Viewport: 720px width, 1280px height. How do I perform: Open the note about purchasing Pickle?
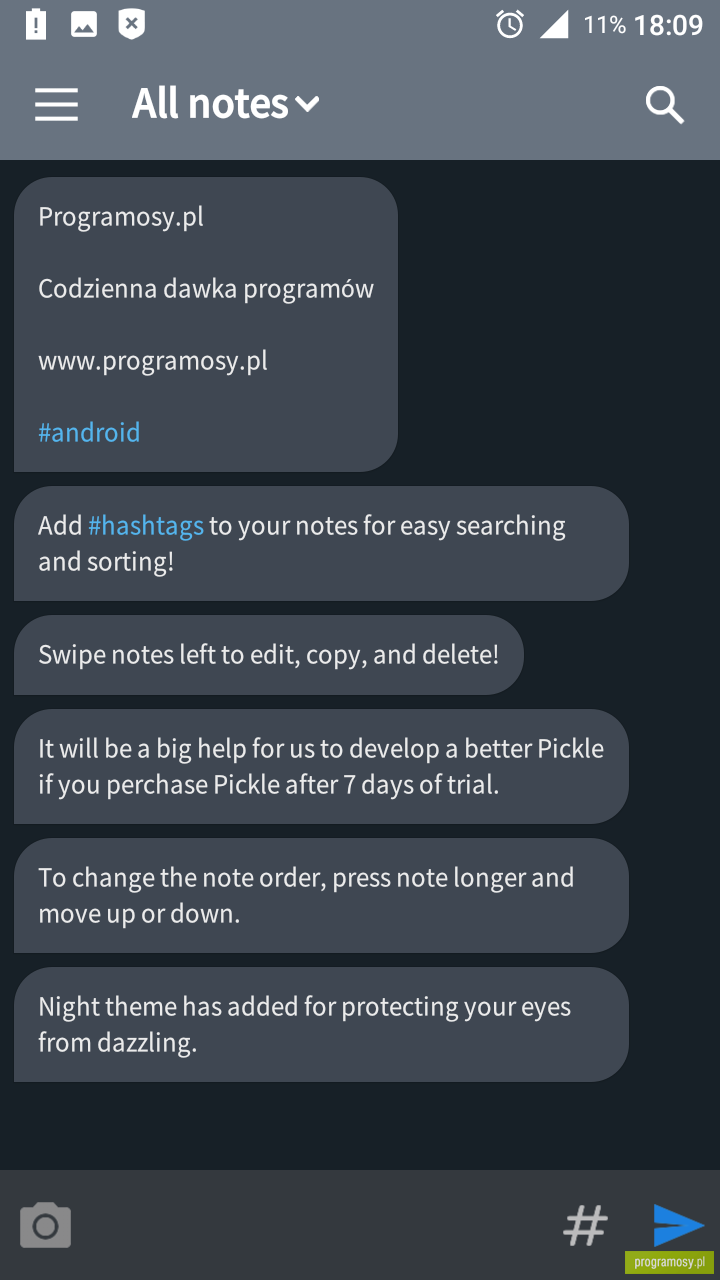coord(321,767)
